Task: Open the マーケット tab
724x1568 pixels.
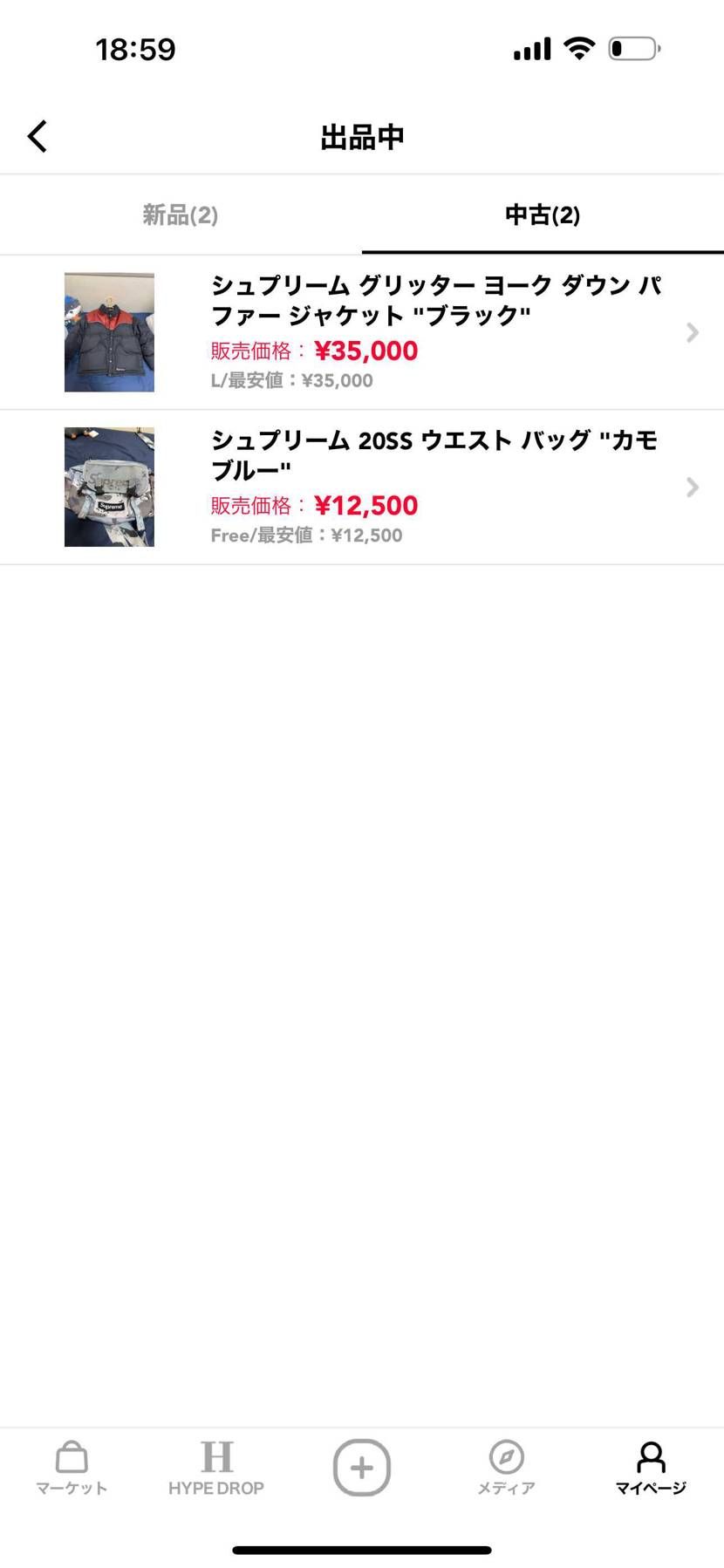Action: click(x=72, y=1469)
